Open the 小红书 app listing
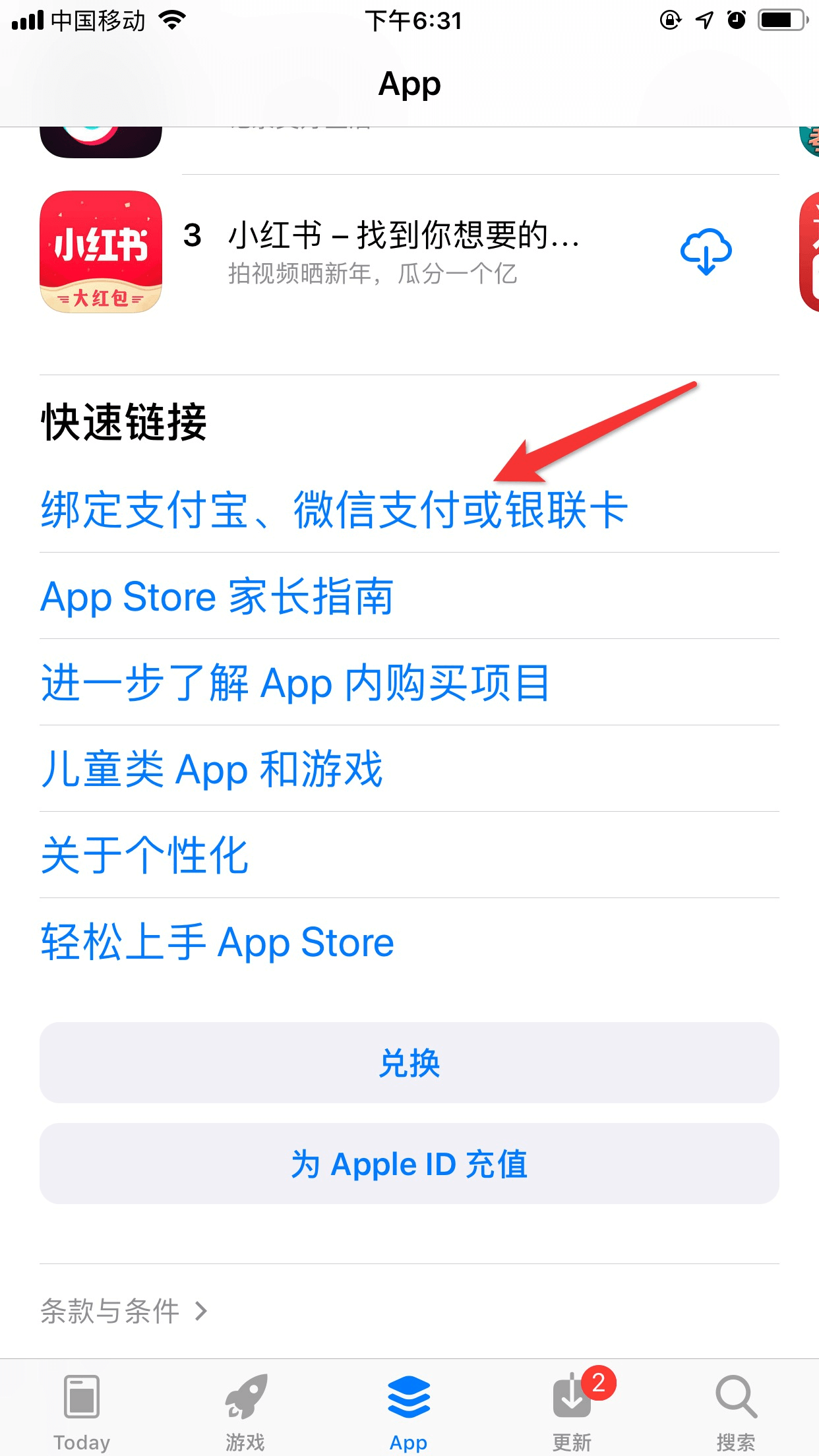This screenshot has width=819, height=1456. tap(402, 236)
